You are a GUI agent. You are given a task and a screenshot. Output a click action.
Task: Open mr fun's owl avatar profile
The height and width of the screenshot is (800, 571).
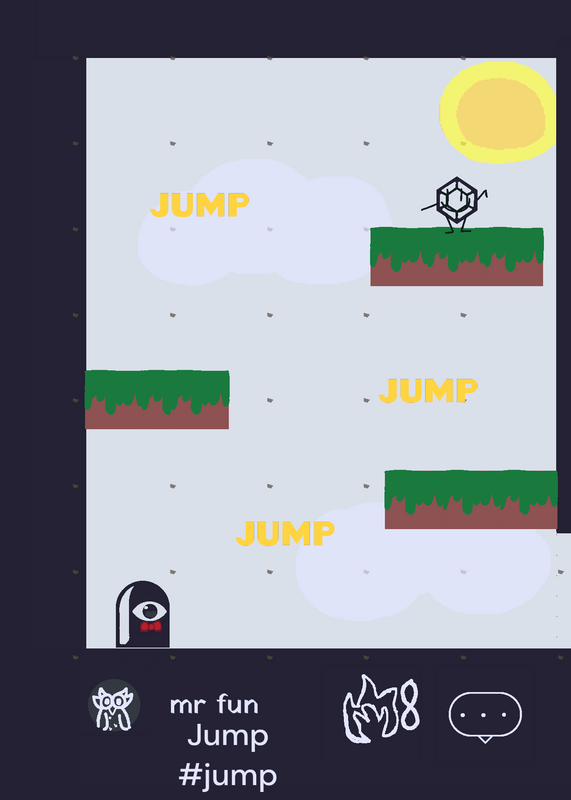114,705
